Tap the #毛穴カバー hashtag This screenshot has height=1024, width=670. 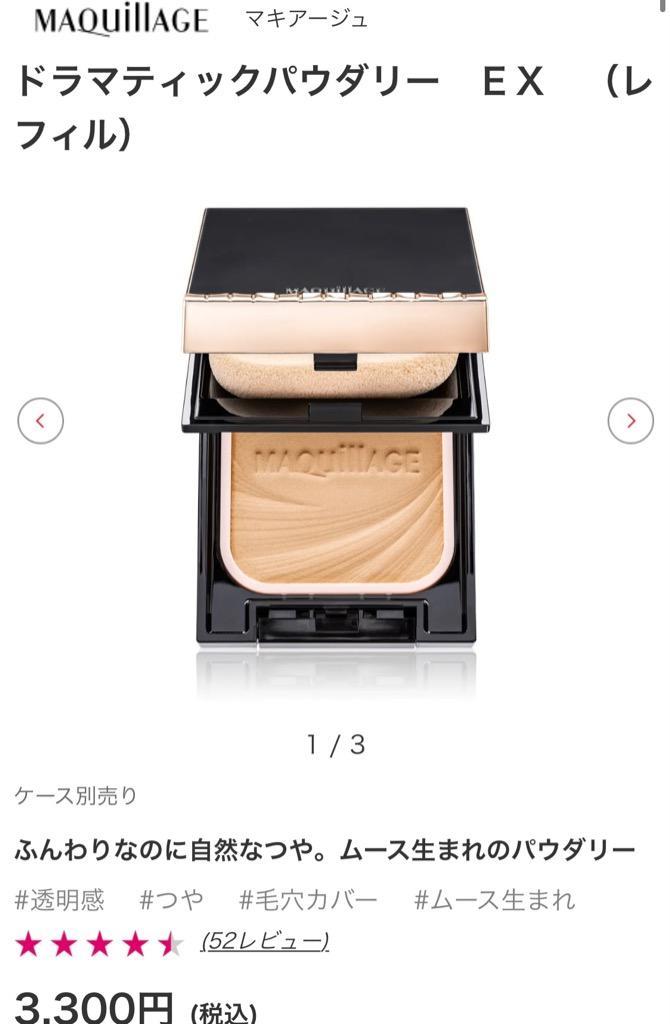pyautogui.click(x=308, y=899)
